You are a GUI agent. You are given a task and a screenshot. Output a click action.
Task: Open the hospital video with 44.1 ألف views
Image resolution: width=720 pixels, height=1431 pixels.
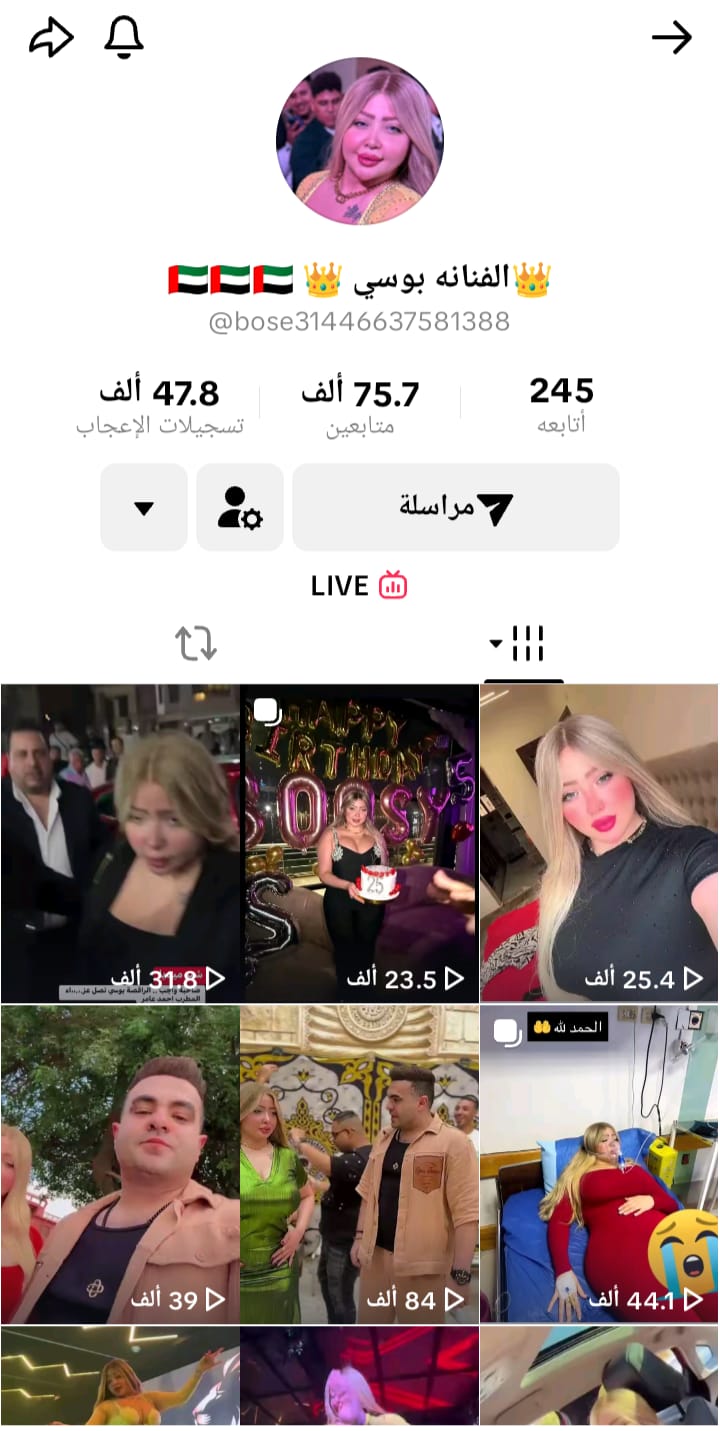(599, 1163)
